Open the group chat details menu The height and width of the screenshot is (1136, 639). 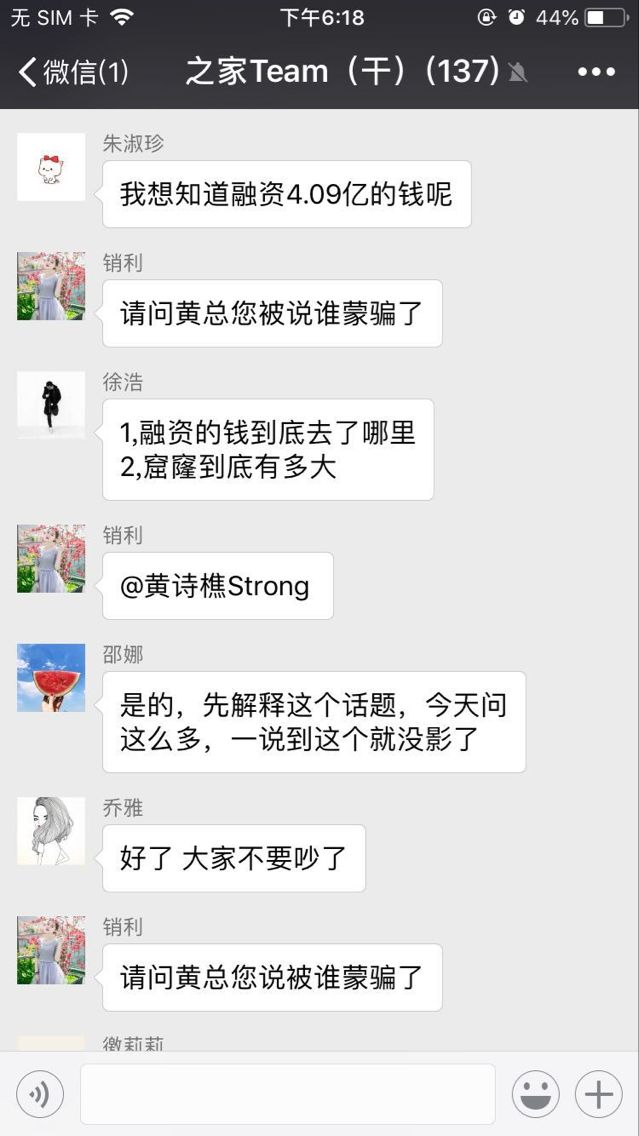tap(596, 72)
